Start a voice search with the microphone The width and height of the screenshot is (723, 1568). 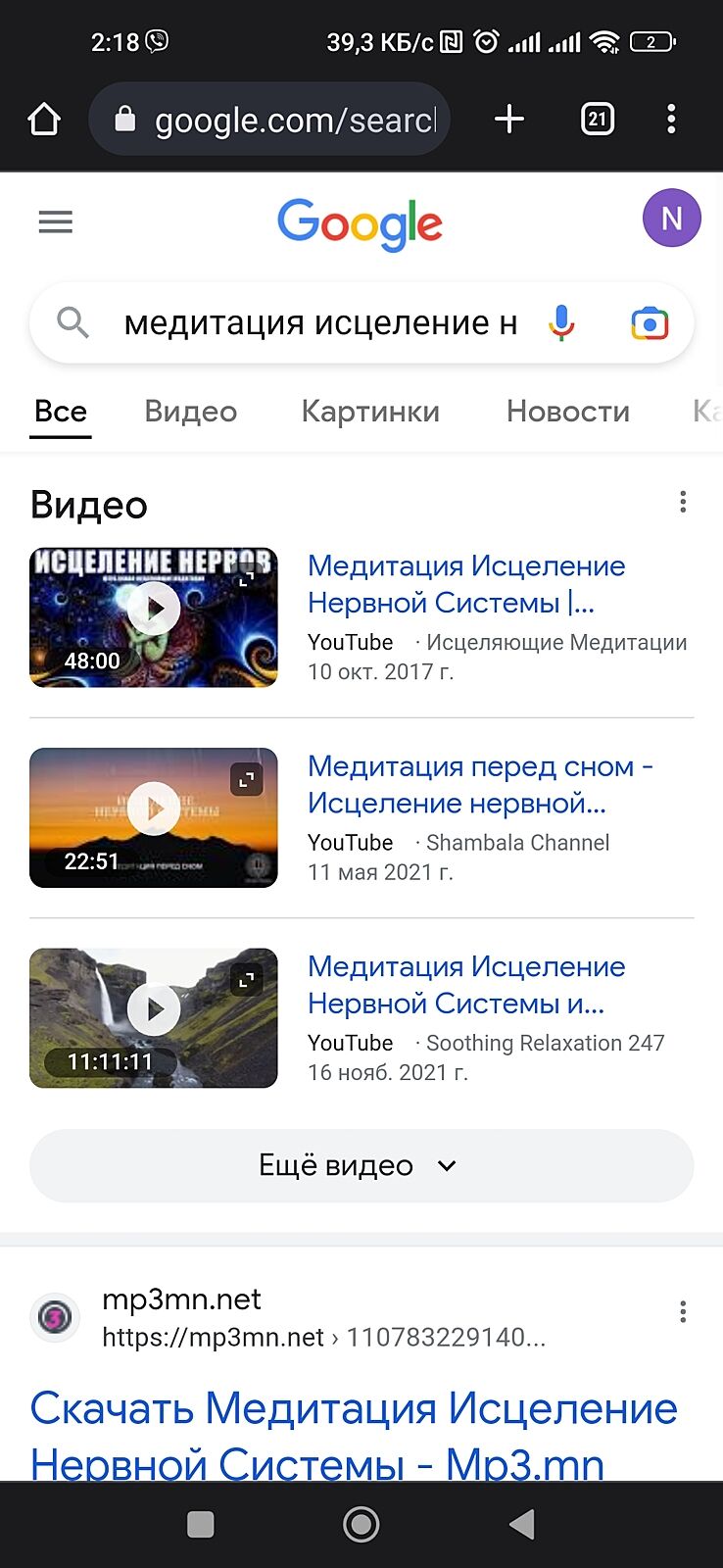561,322
